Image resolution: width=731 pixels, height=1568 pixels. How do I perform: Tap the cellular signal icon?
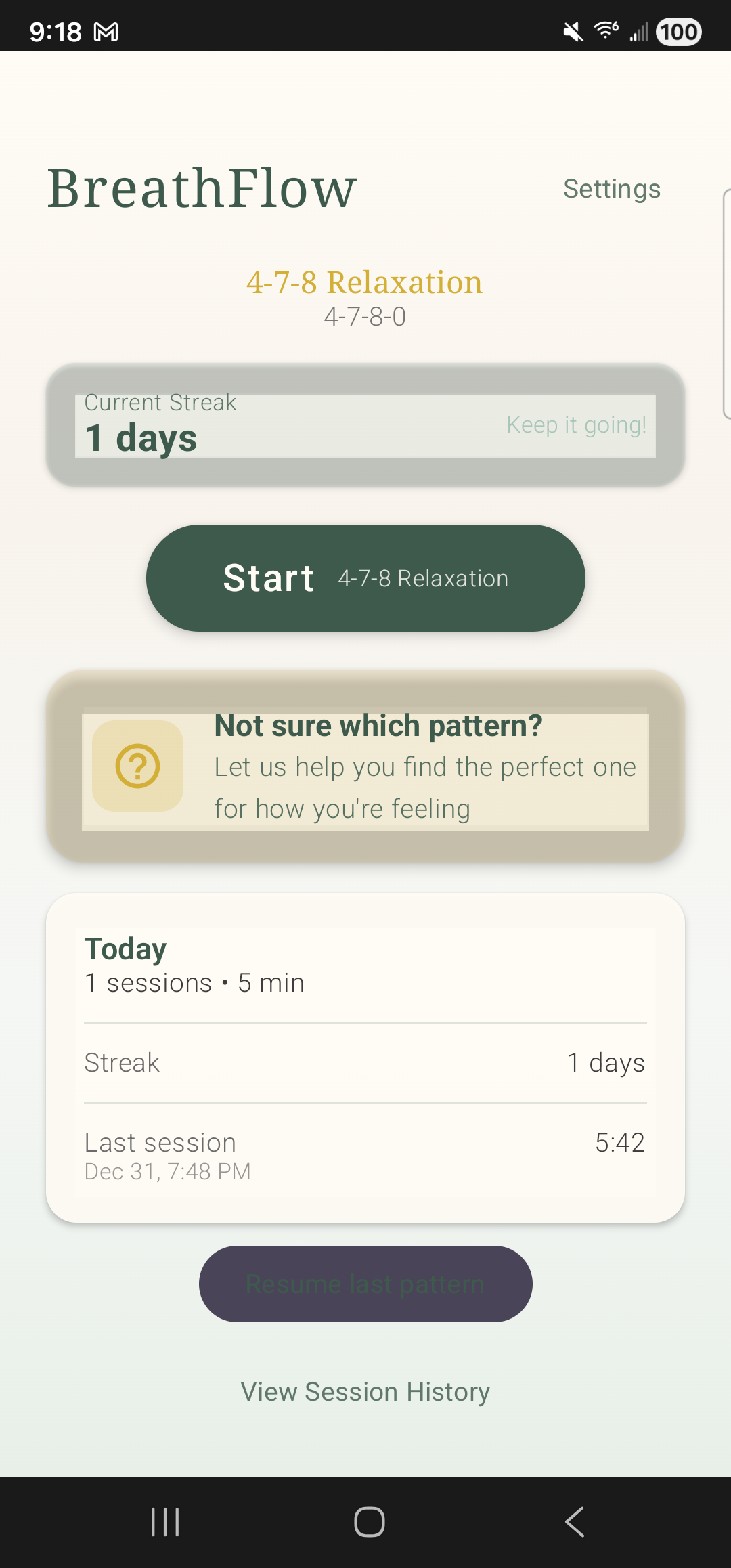coord(640,31)
